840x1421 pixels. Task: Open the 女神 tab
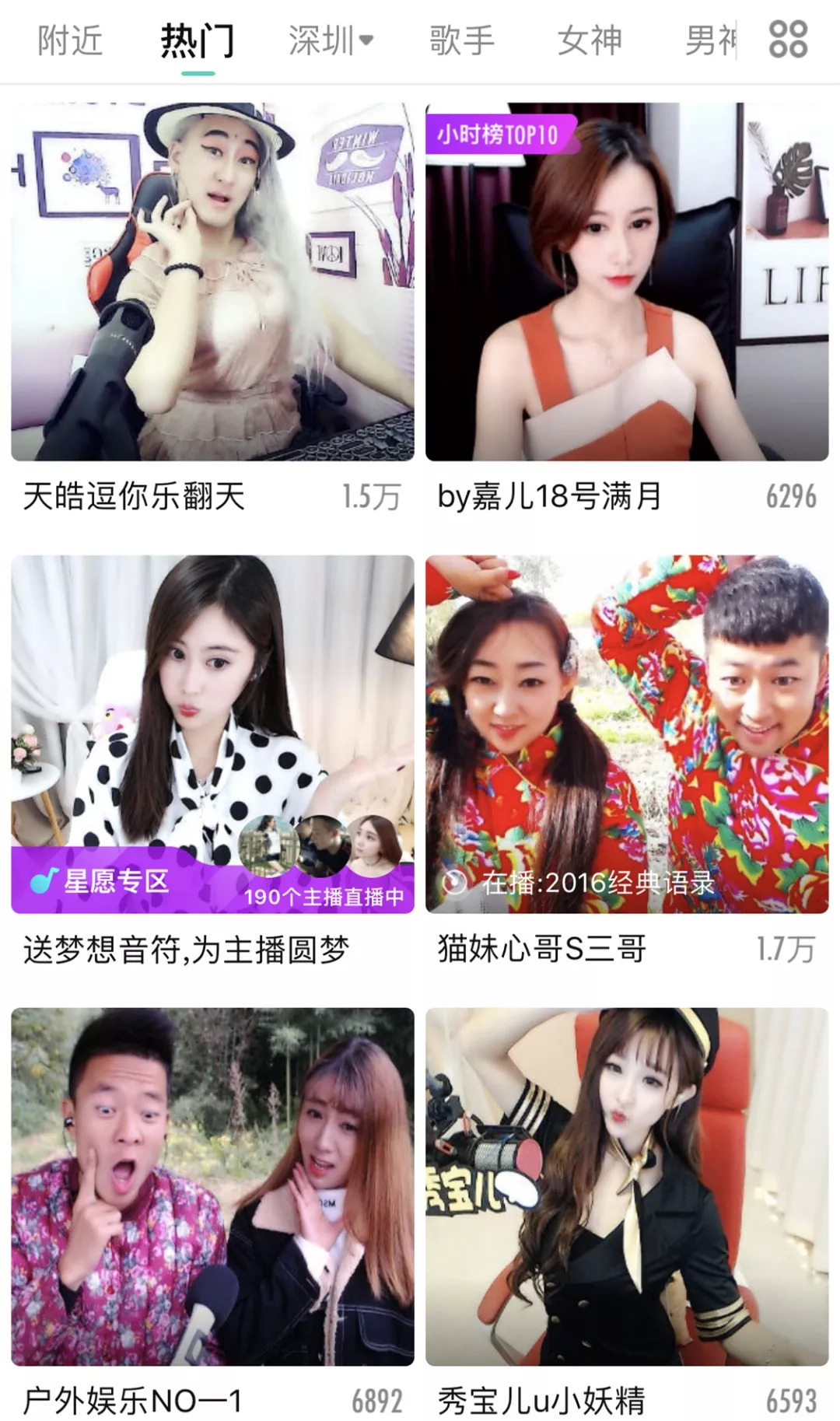(590, 40)
